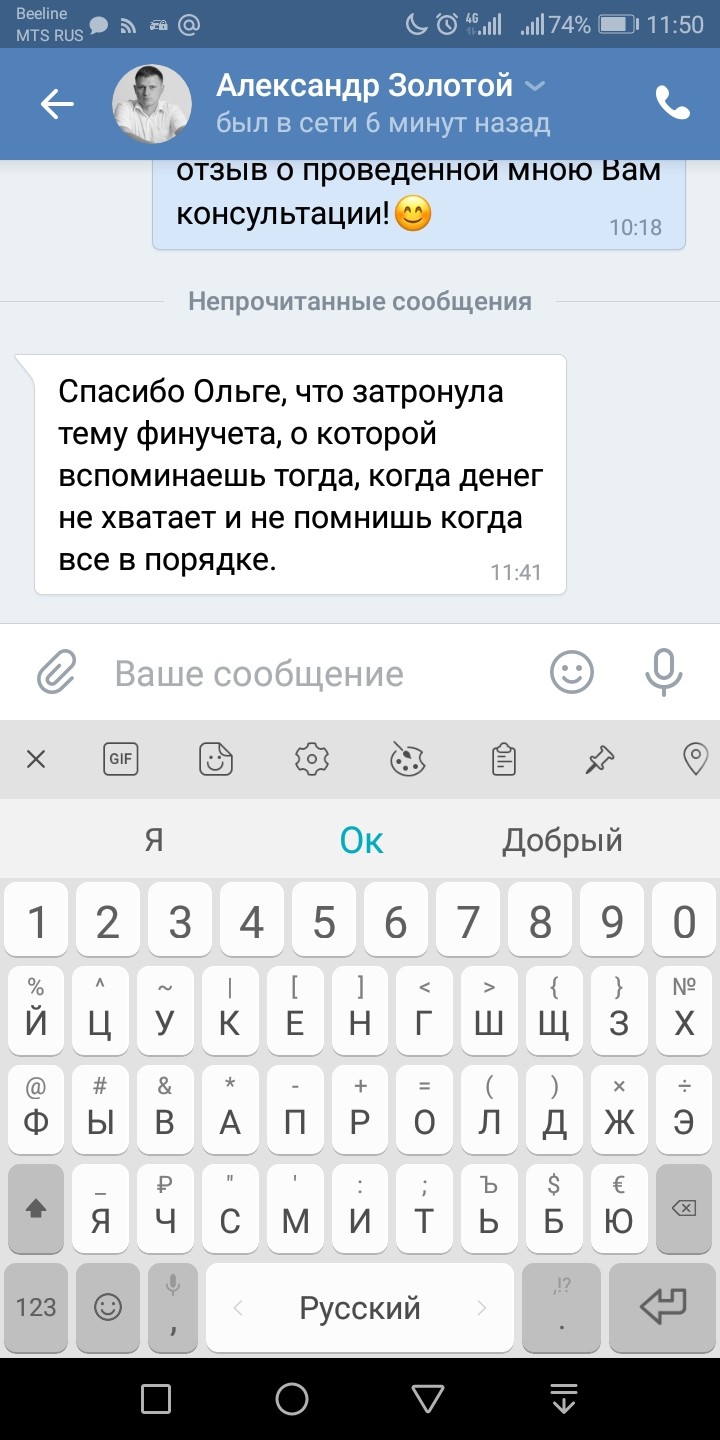The width and height of the screenshot is (720, 1440).
Task: Go back to the chat list
Action: pyautogui.click(x=57, y=104)
